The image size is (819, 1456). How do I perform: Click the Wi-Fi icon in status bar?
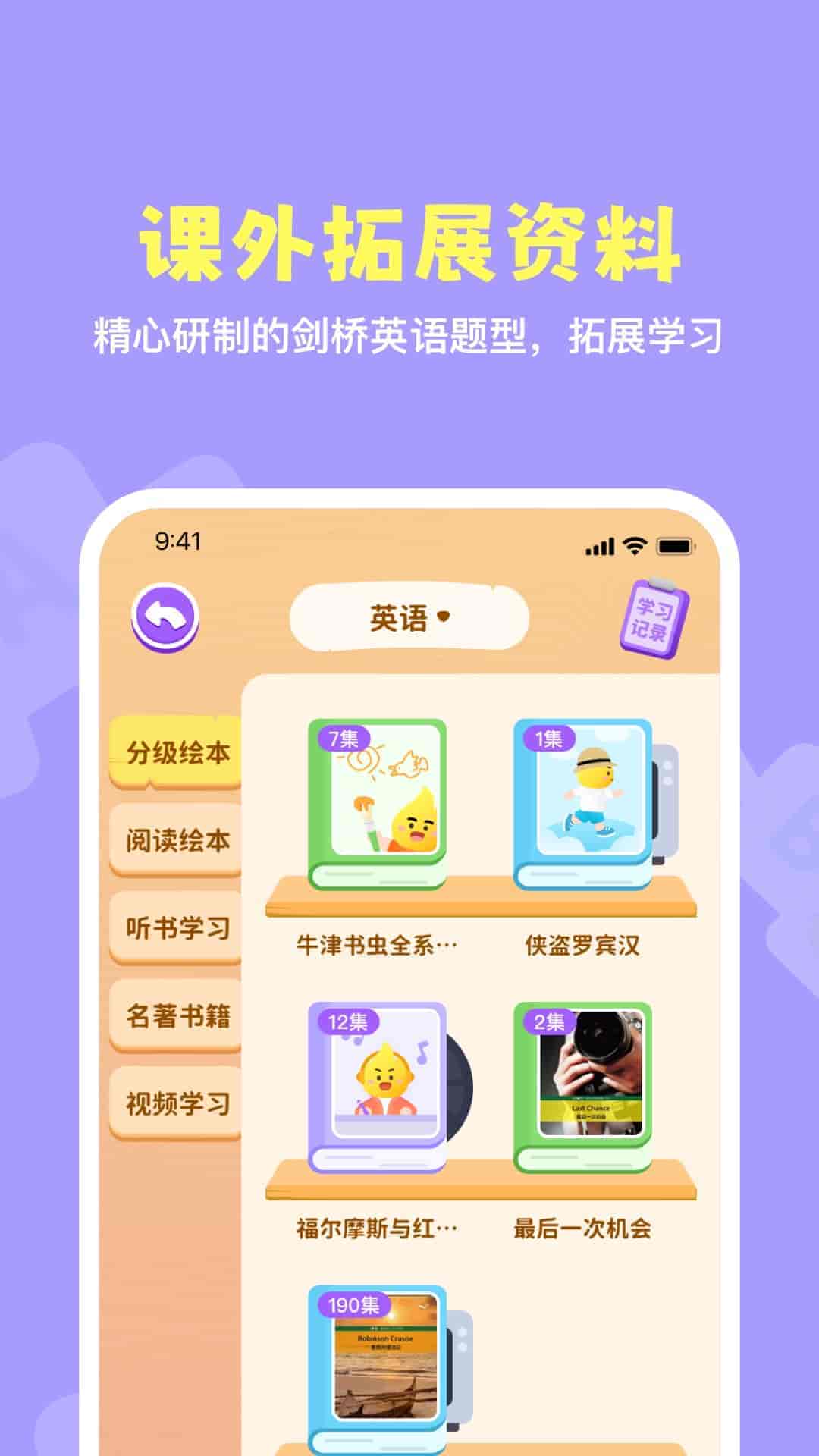pyautogui.click(x=634, y=544)
